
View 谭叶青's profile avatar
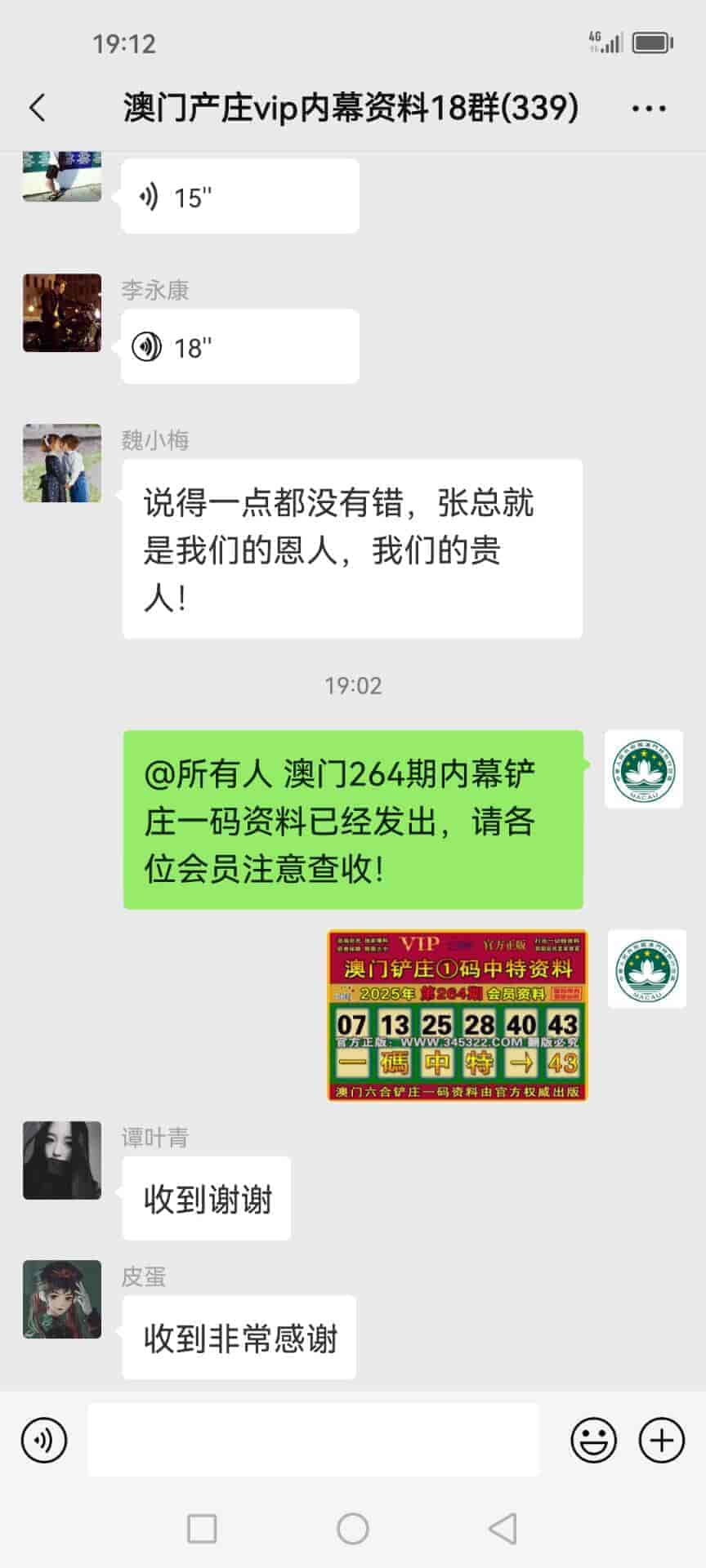coord(62,1160)
